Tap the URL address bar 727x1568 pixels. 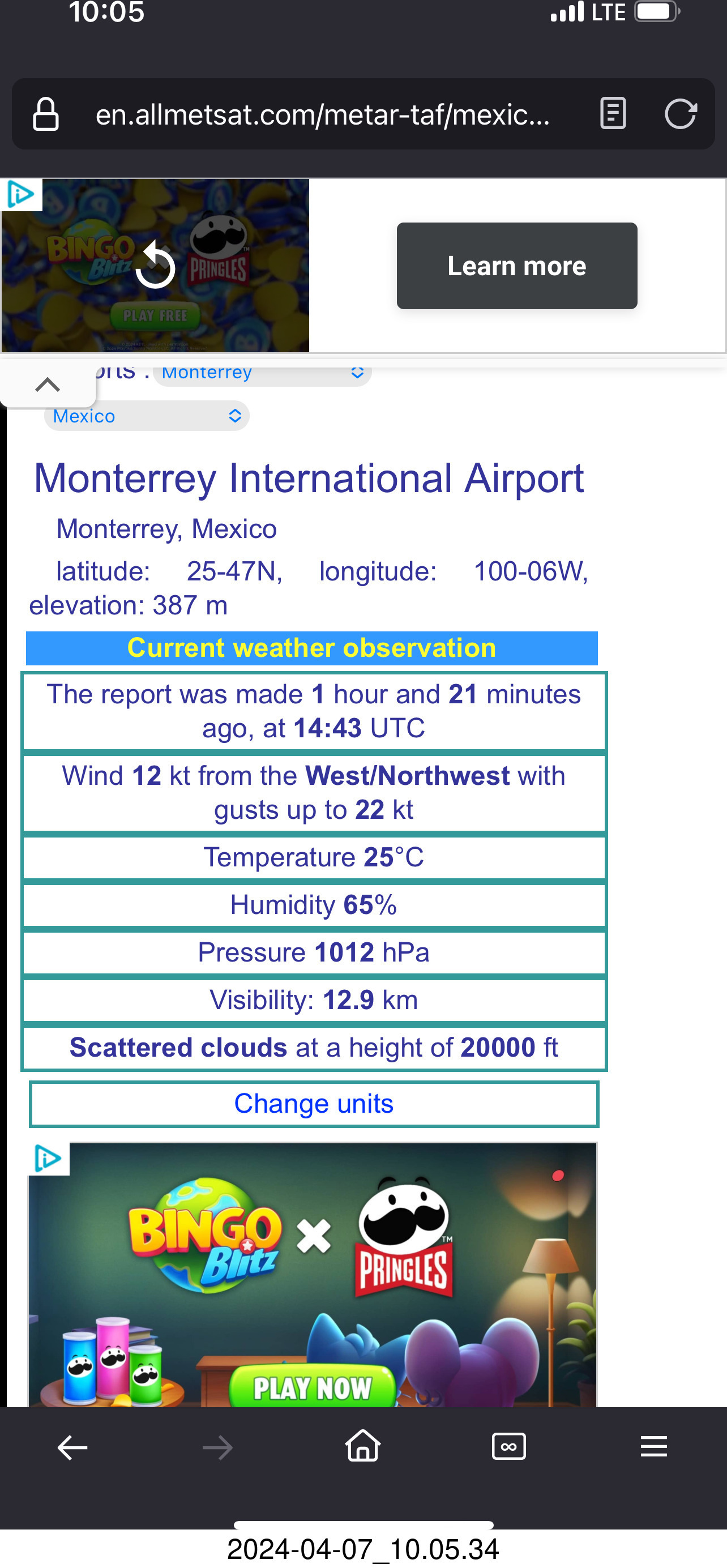click(x=322, y=114)
